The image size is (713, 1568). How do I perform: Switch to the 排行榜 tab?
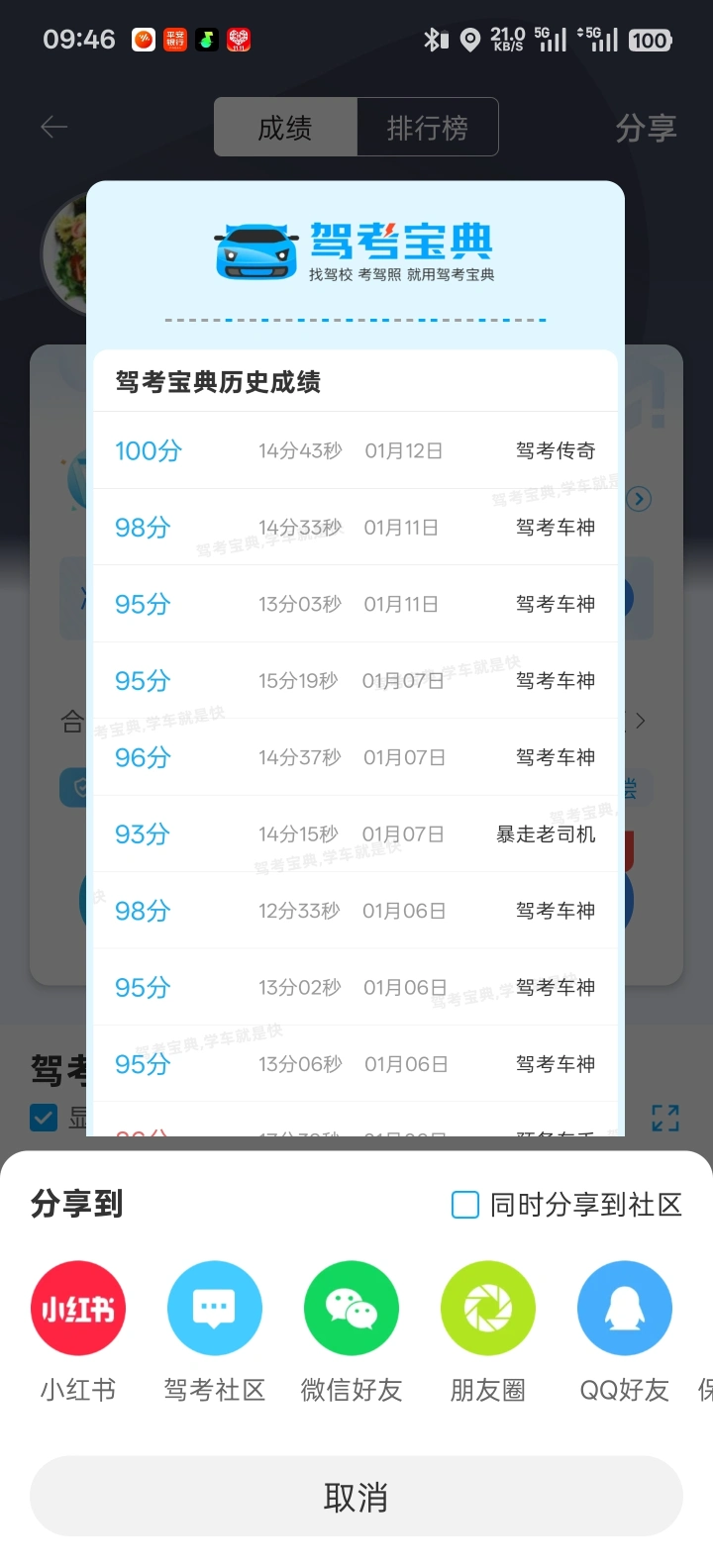pos(427,127)
